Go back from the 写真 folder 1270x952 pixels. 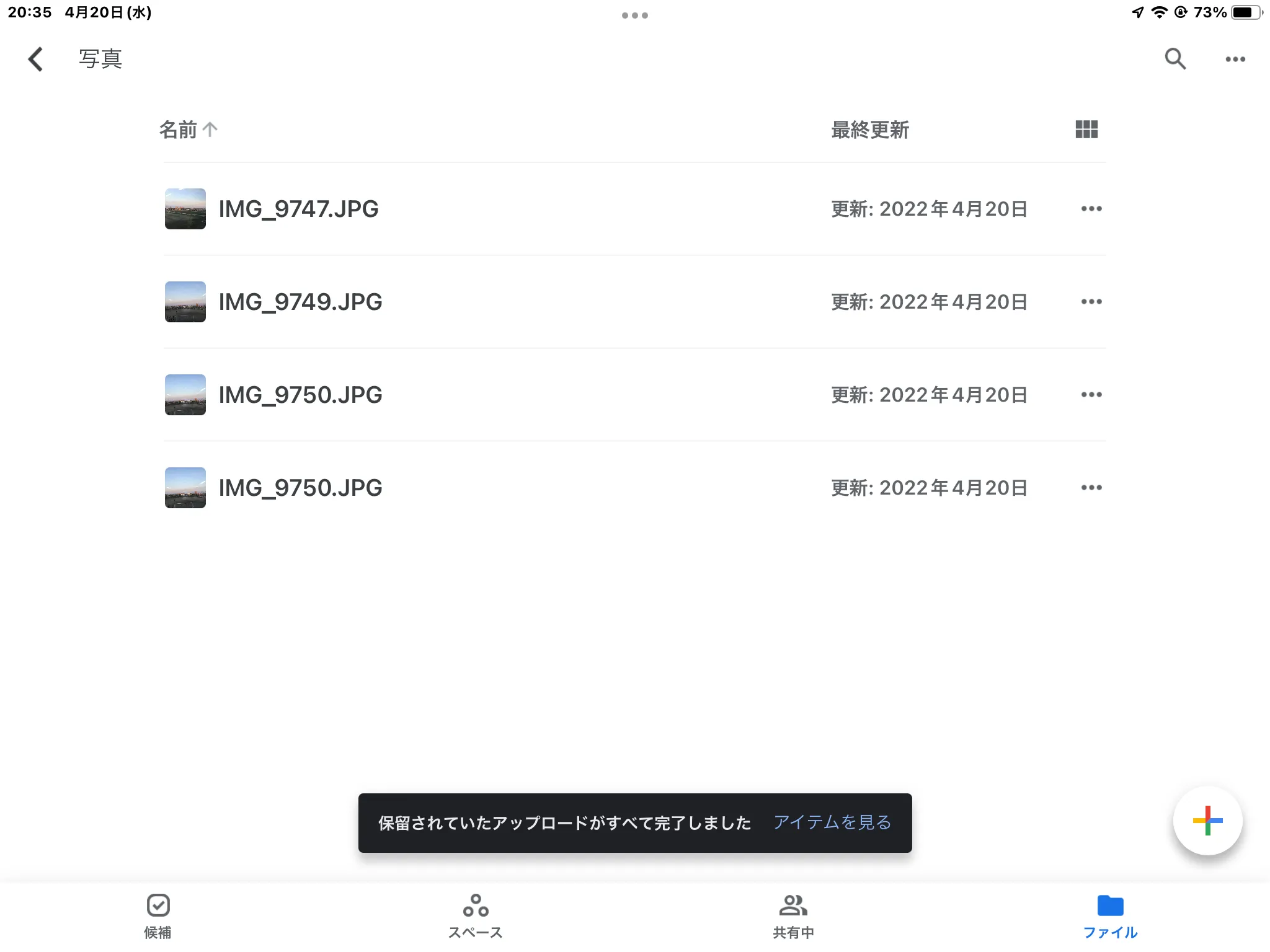(36, 59)
